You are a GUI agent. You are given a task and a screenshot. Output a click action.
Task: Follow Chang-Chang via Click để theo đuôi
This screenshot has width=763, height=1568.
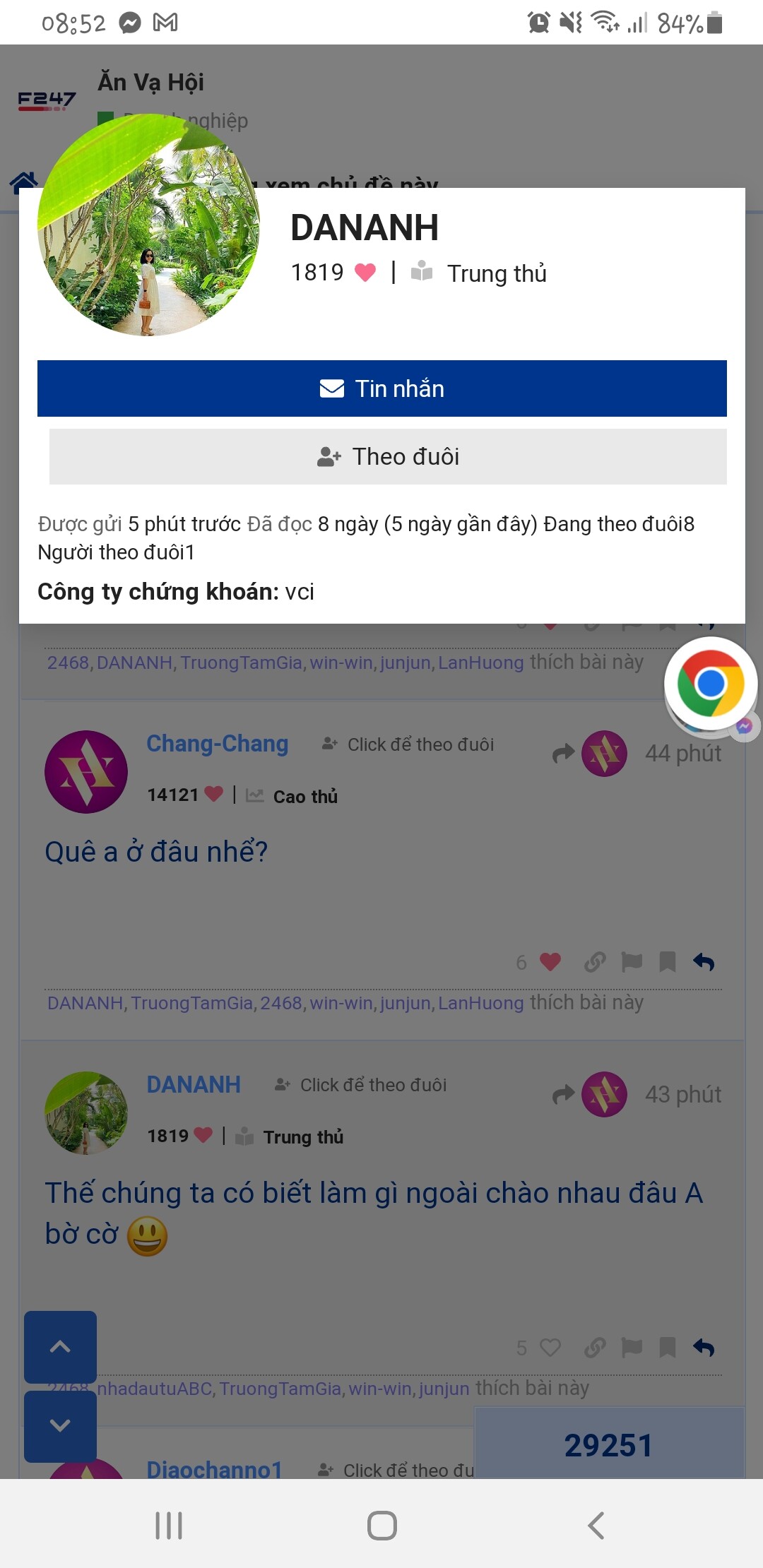click(408, 744)
